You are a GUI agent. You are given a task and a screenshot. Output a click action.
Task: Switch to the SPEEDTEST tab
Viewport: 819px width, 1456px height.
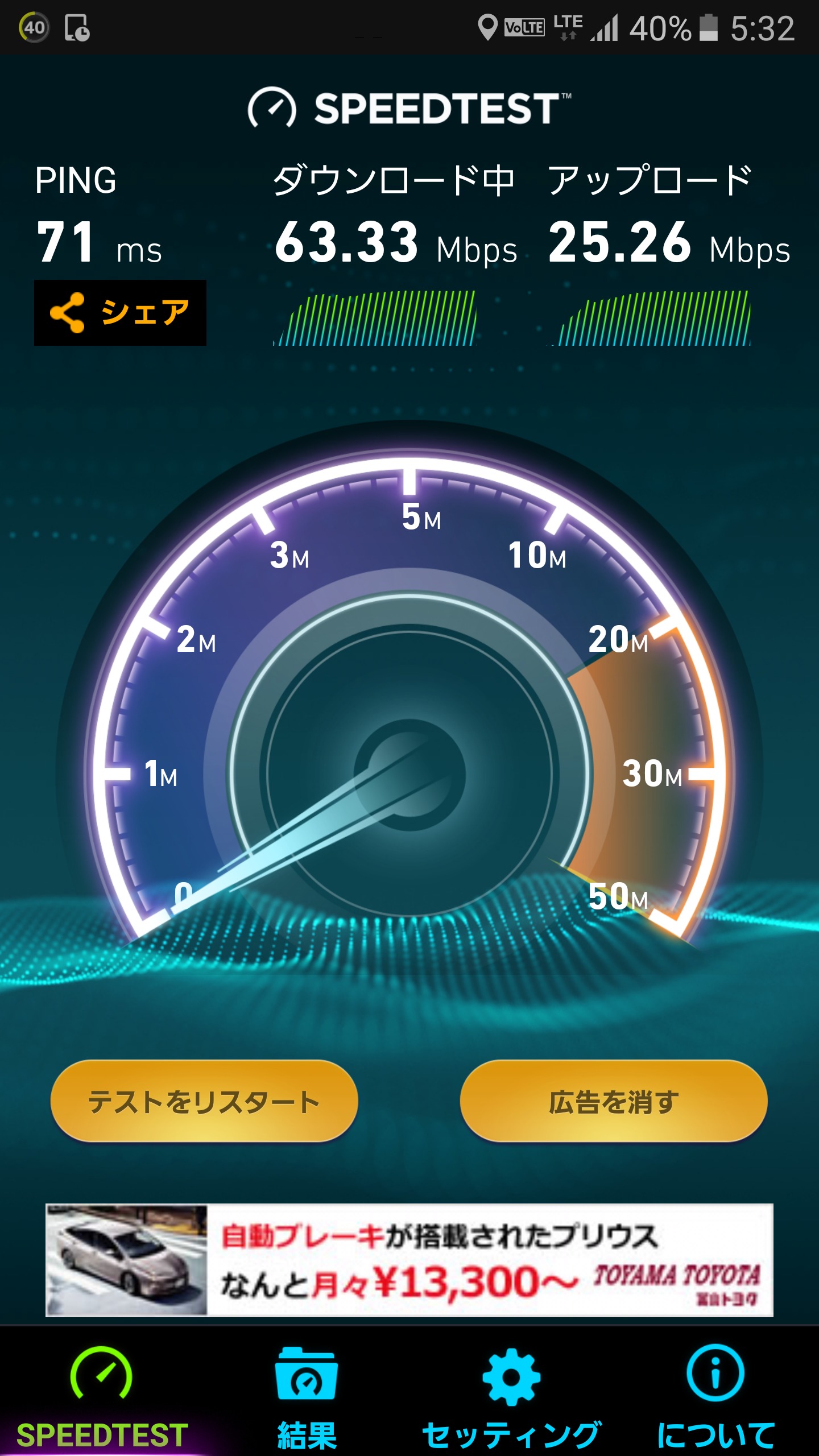coord(102,1393)
